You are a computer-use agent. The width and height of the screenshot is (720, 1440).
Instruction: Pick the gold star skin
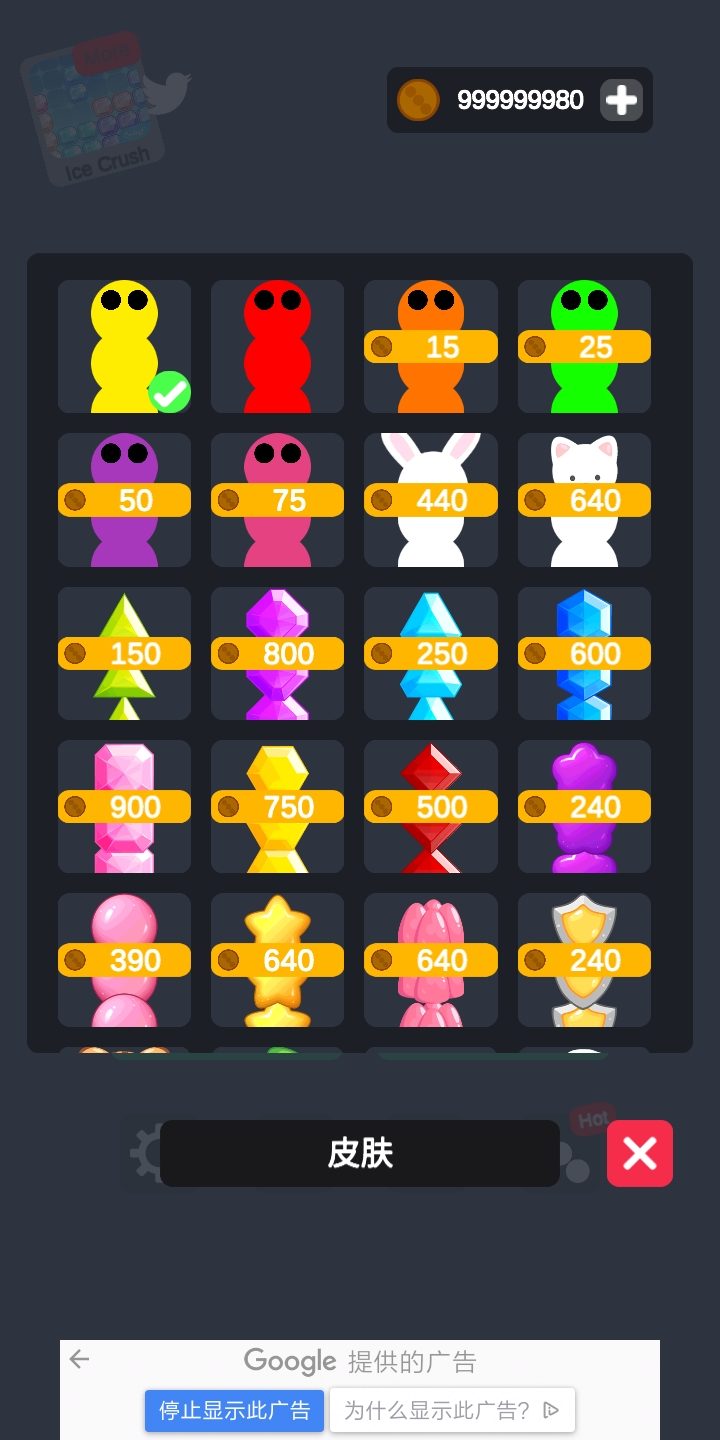(277, 959)
